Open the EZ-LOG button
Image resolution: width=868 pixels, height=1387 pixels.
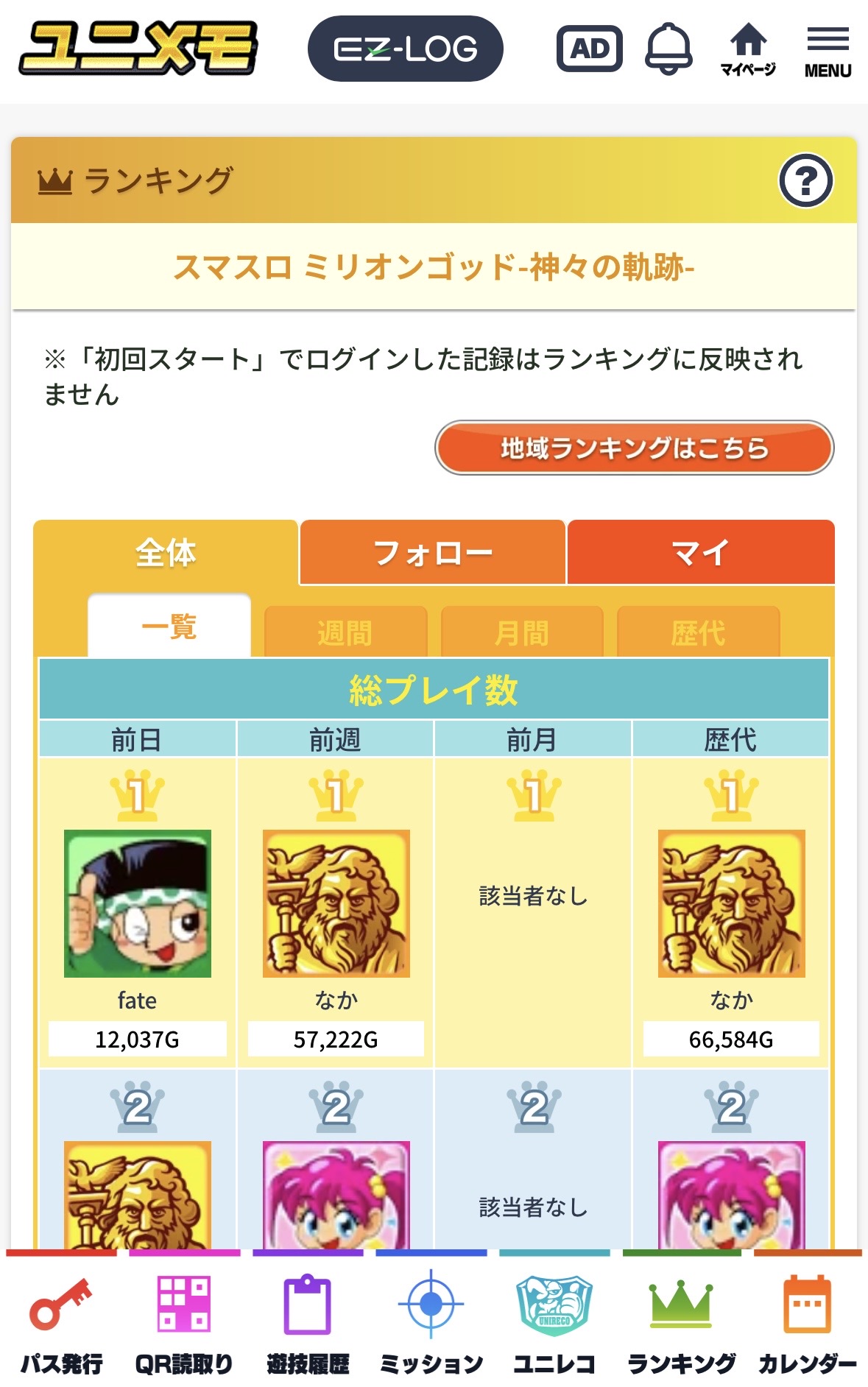click(403, 48)
